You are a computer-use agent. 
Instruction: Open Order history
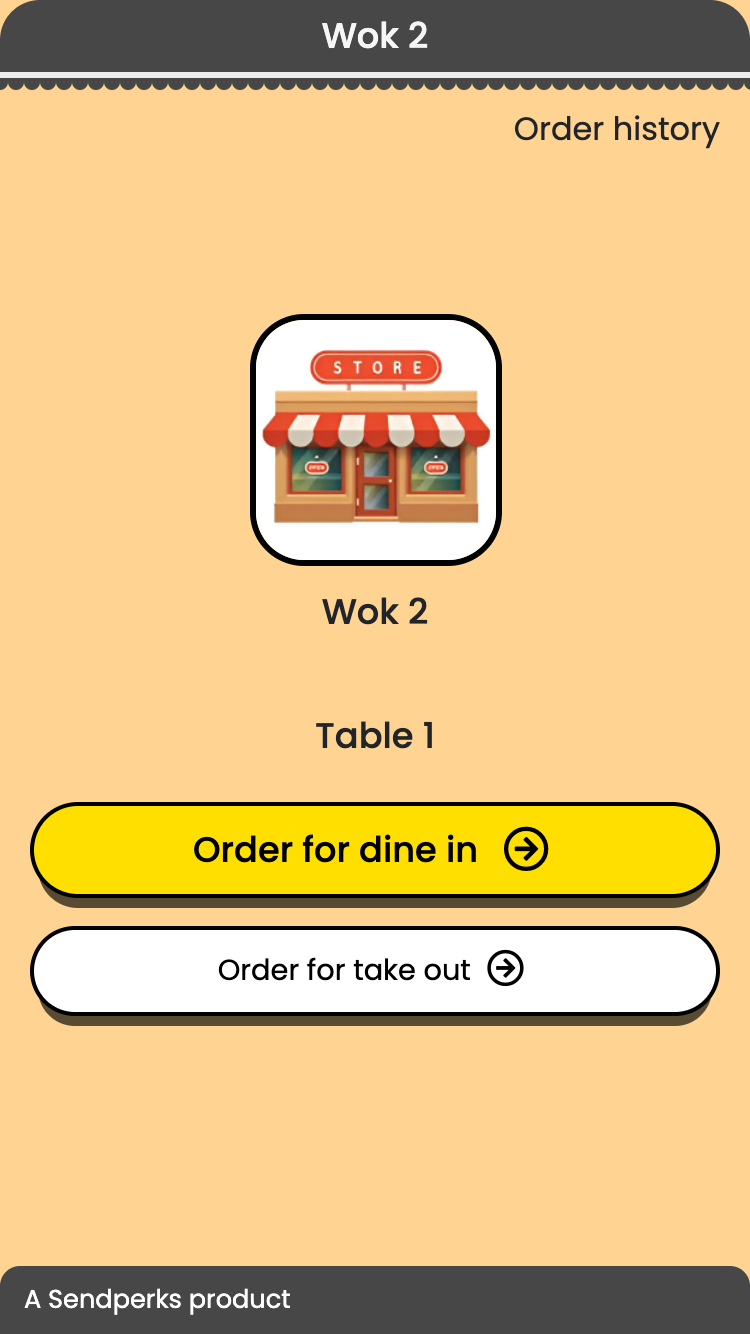616,129
